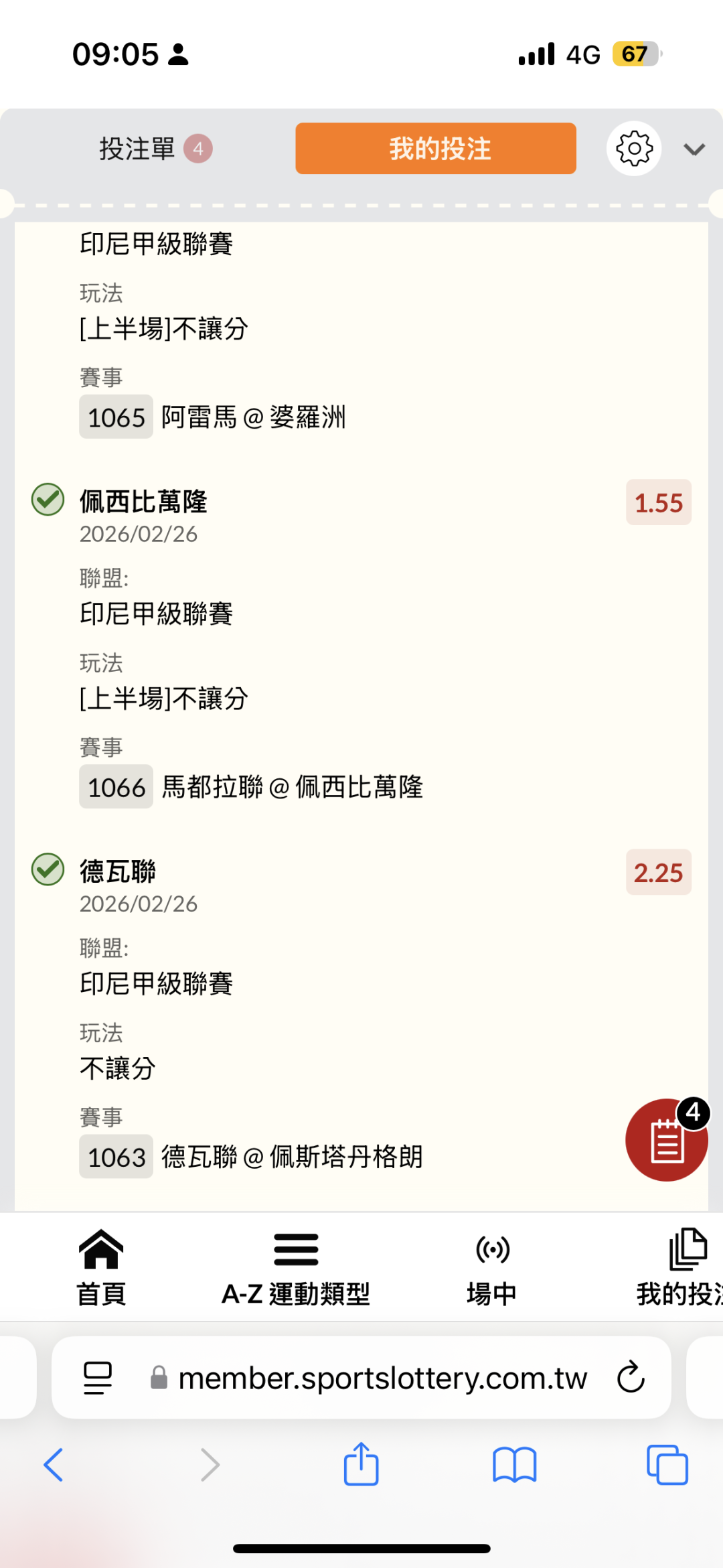The height and width of the screenshot is (1568, 723).
Task: Open the page menu icon in address bar
Action: click(x=98, y=1378)
